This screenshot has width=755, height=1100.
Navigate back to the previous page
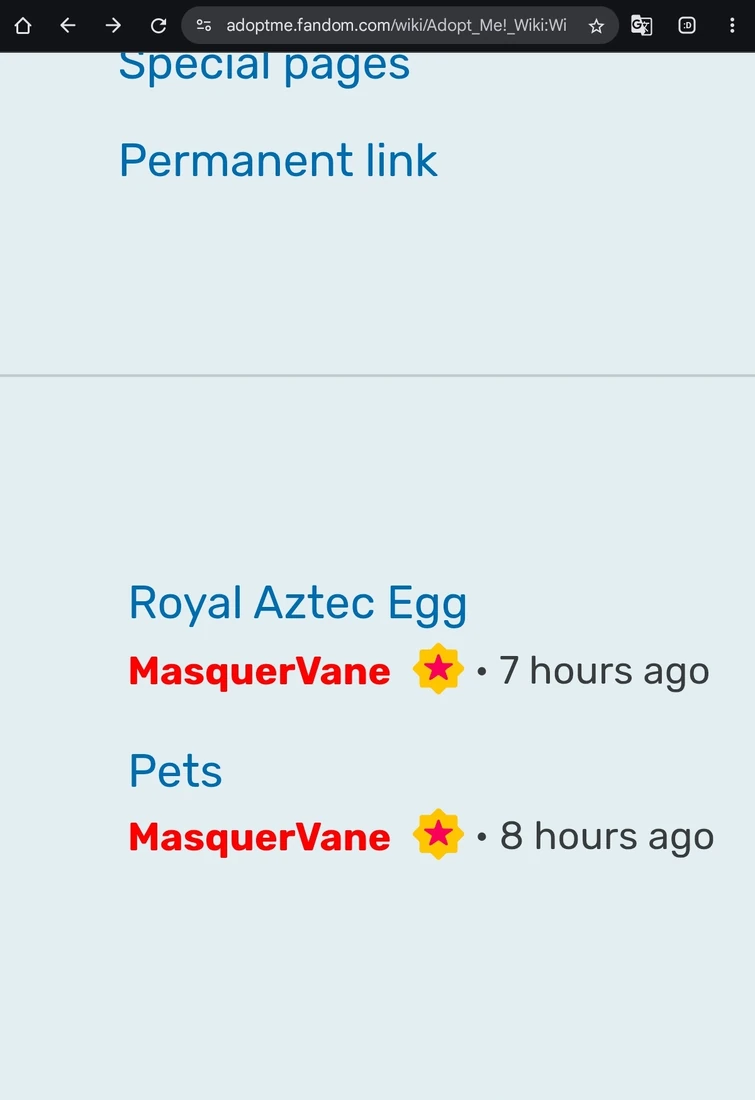[x=68, y=26]
